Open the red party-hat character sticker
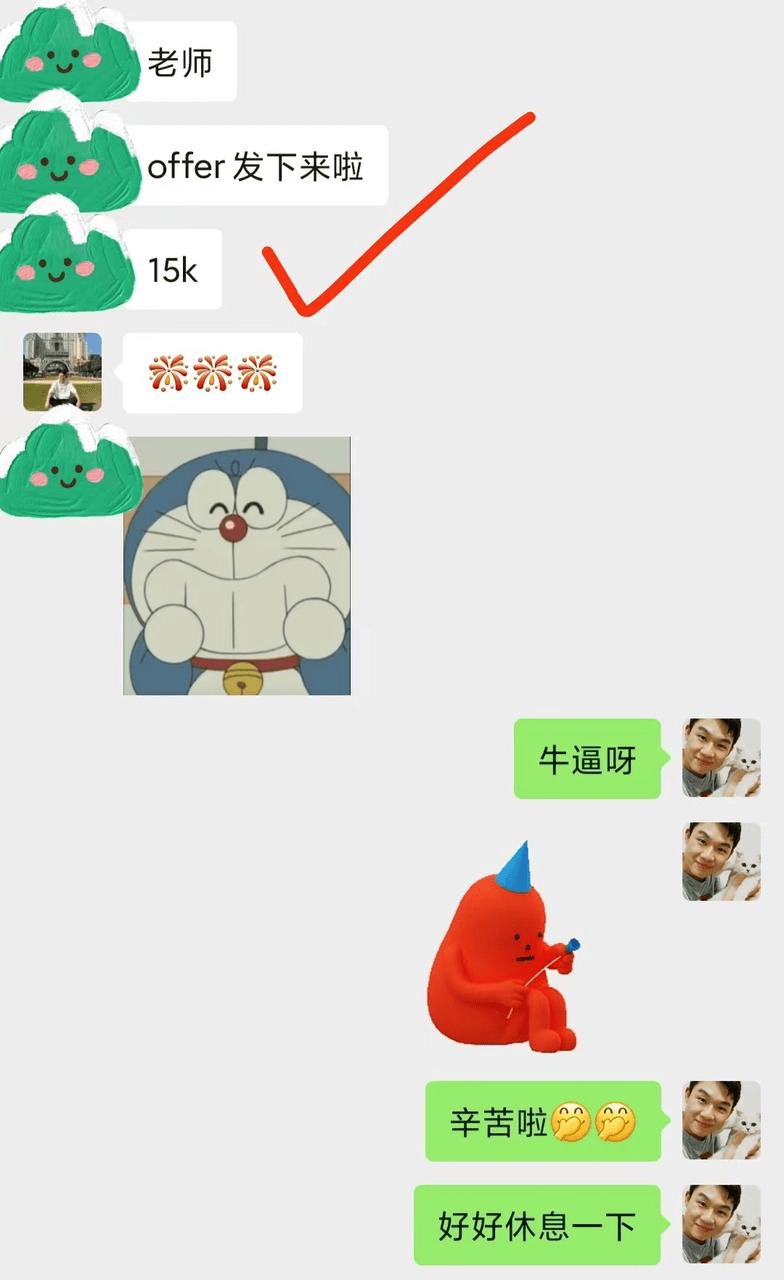The height and width of the screenshot is (1280, 784). (505, 948)
